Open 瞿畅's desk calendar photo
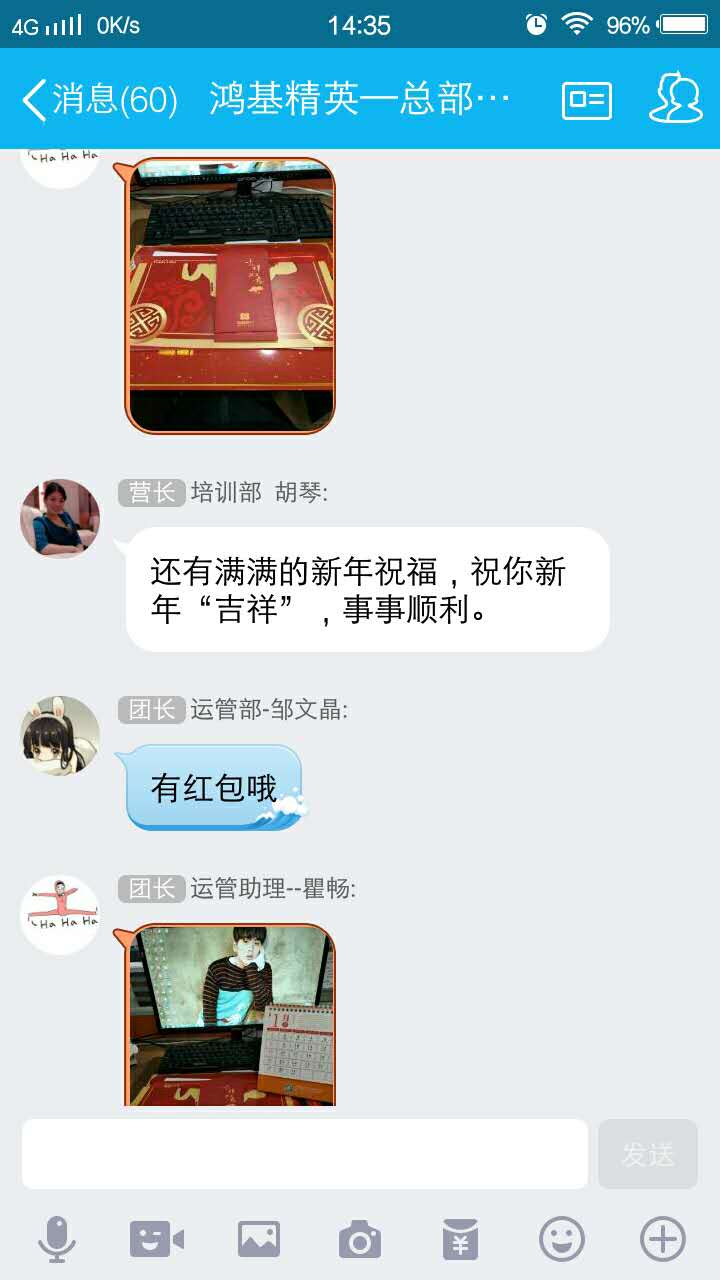The width and height of the screenshot is (720, 1280). (230, 1015)
